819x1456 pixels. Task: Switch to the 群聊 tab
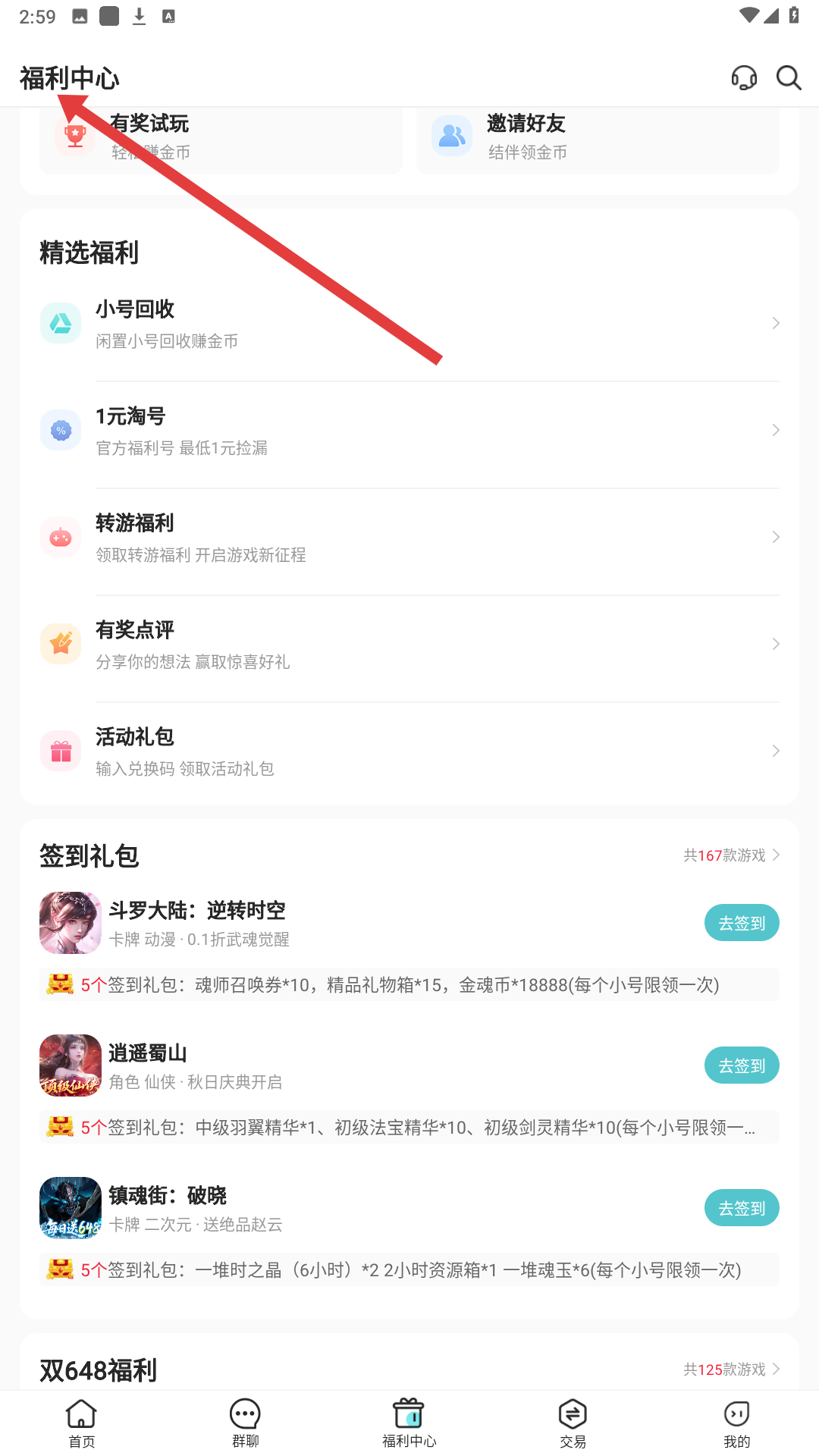(246, 1423)
